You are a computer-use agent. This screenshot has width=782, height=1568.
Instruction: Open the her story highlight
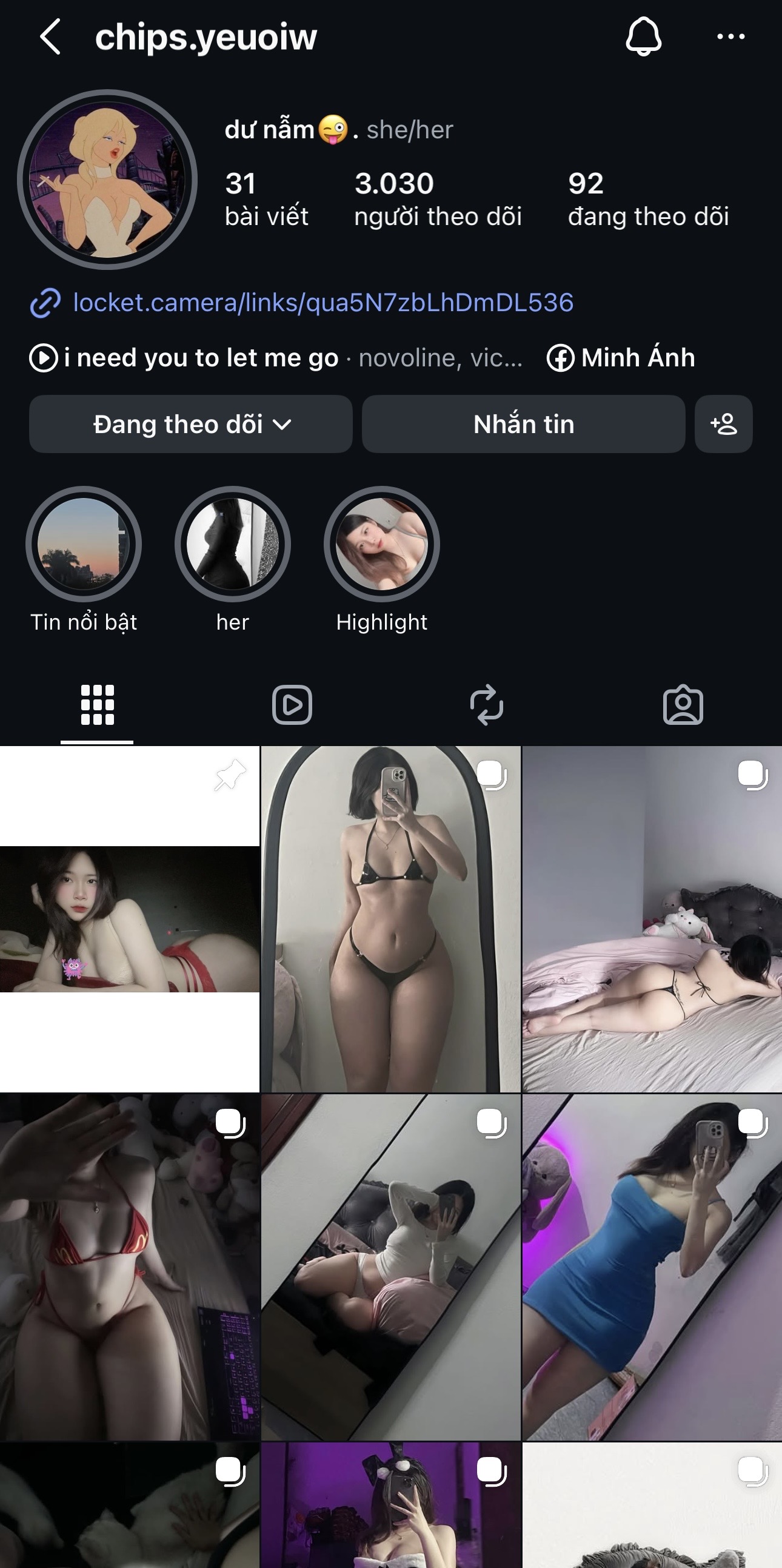pos(232,544)
